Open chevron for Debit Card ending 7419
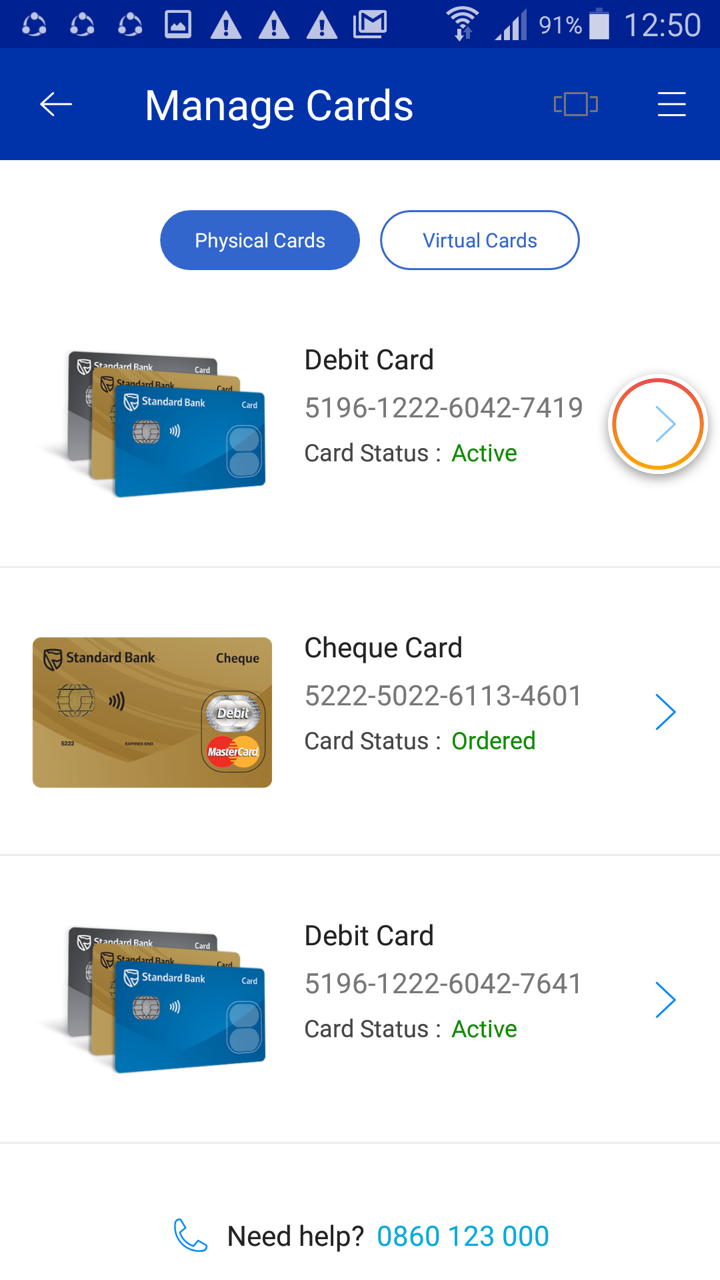The height and width of the screenshot is (1280, 720). (659, 425)
